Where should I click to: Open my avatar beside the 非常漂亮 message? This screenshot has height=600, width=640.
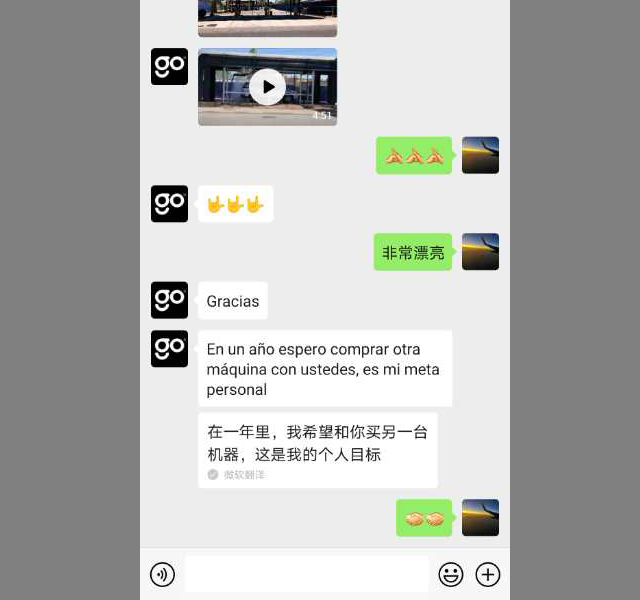[480, 252]
